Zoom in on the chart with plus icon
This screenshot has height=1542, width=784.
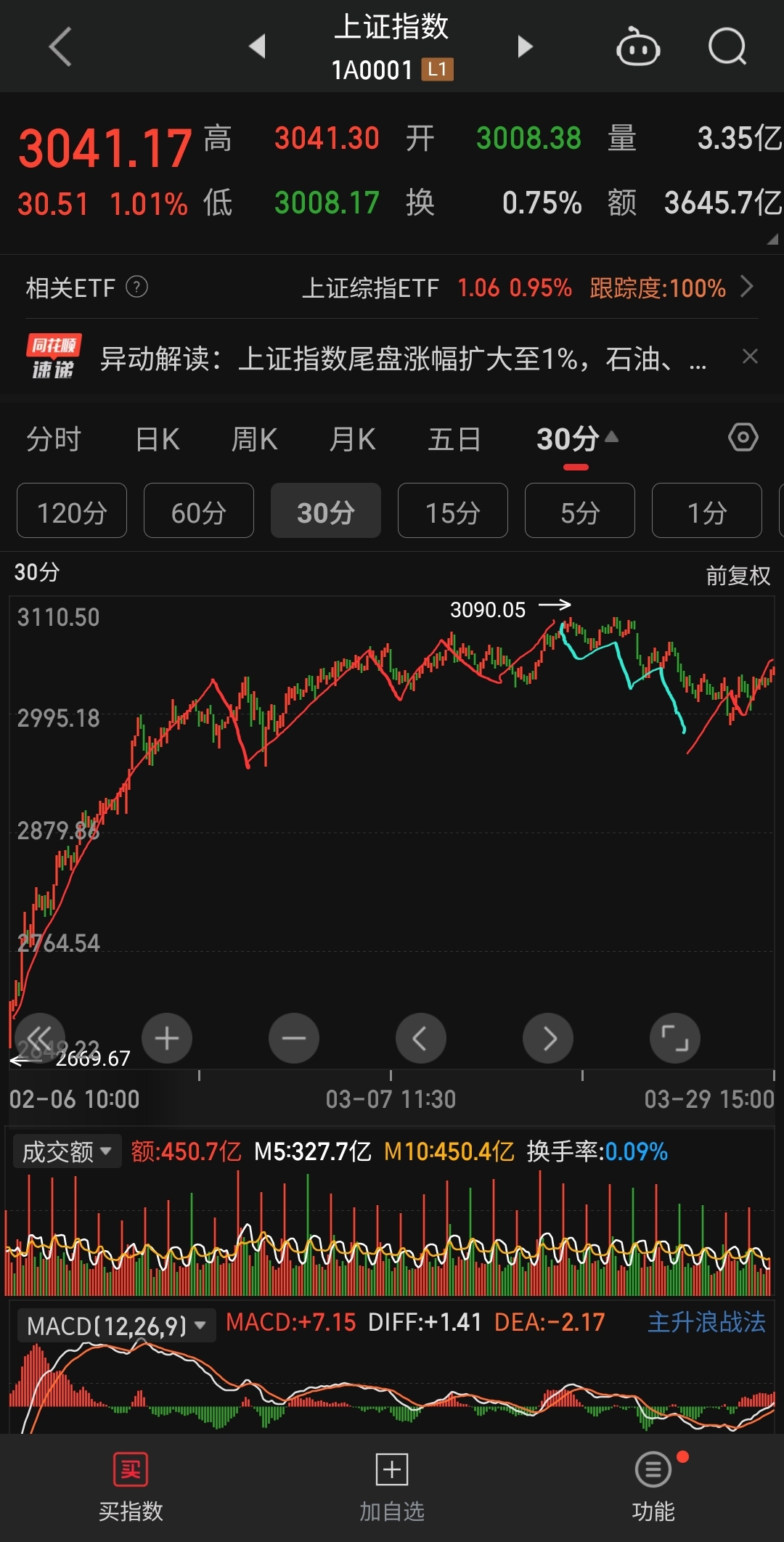pos(166,1038)
